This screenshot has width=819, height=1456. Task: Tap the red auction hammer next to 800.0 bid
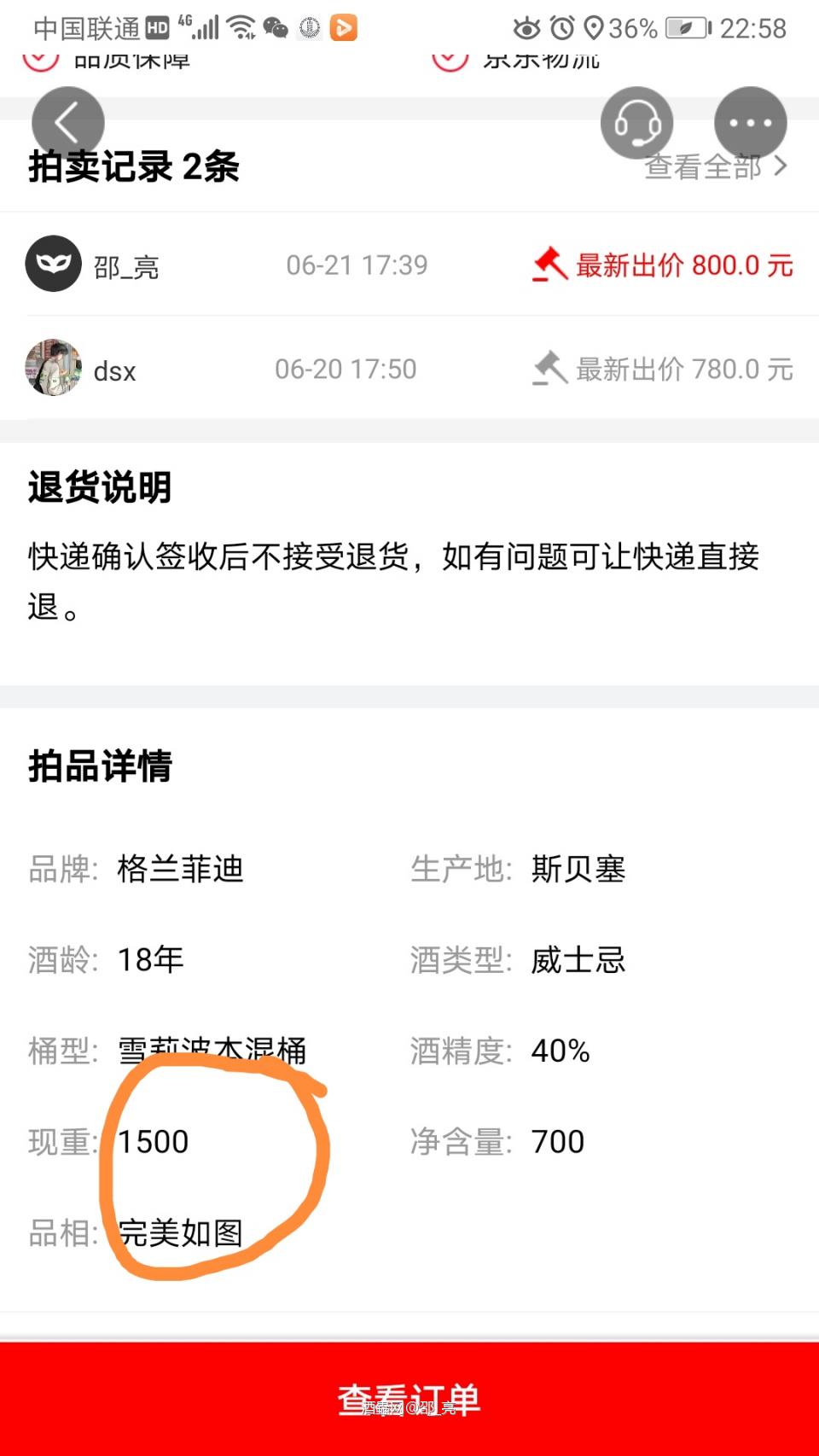(x=549, y=265)
